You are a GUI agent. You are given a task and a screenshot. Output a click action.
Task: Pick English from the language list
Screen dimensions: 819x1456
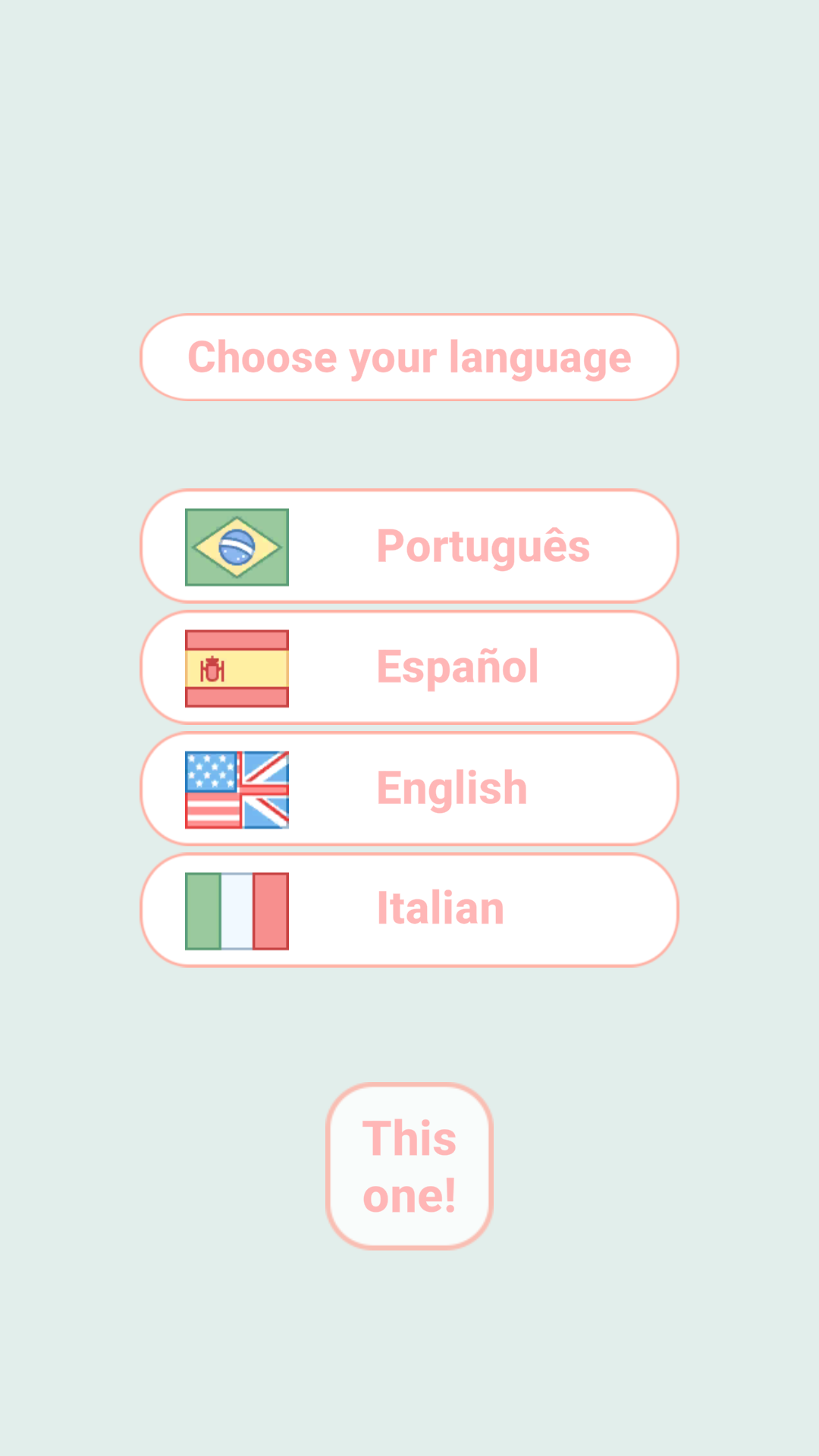click(x=409, y=789)
